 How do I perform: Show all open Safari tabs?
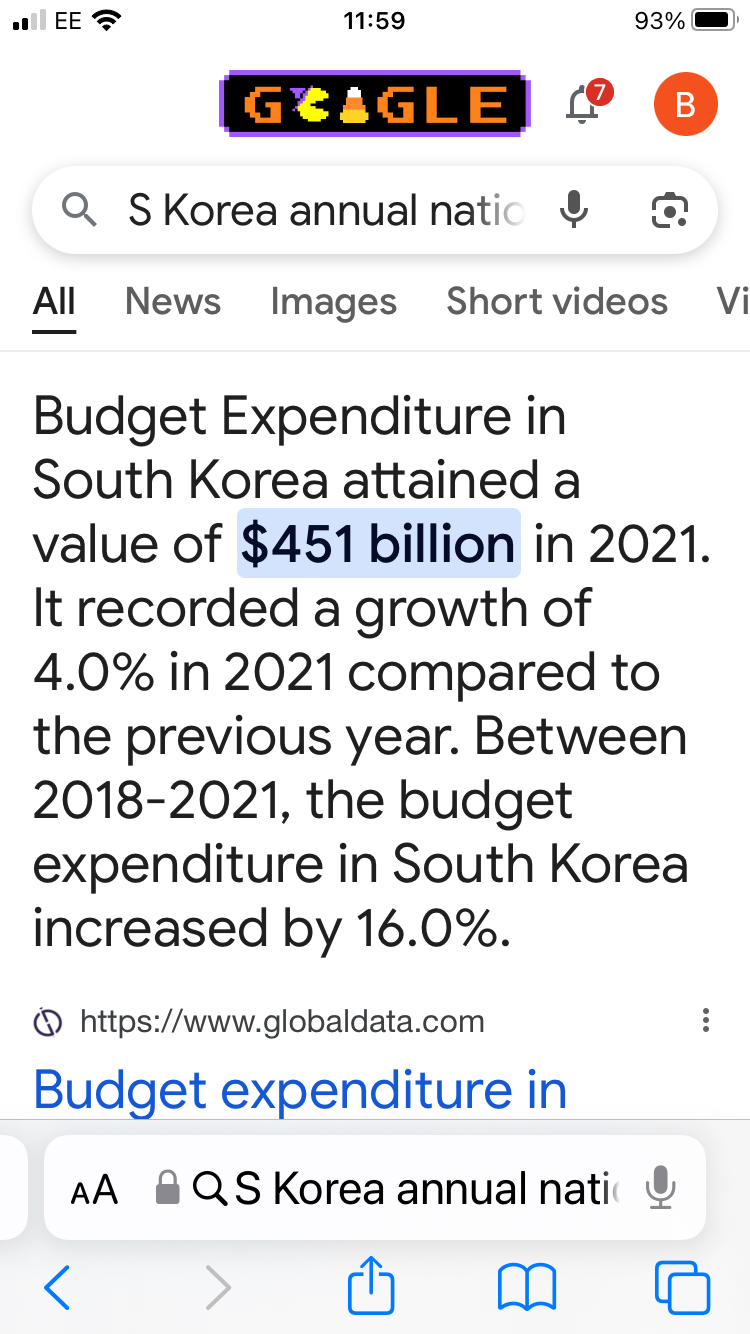(x=682, y=1287)
